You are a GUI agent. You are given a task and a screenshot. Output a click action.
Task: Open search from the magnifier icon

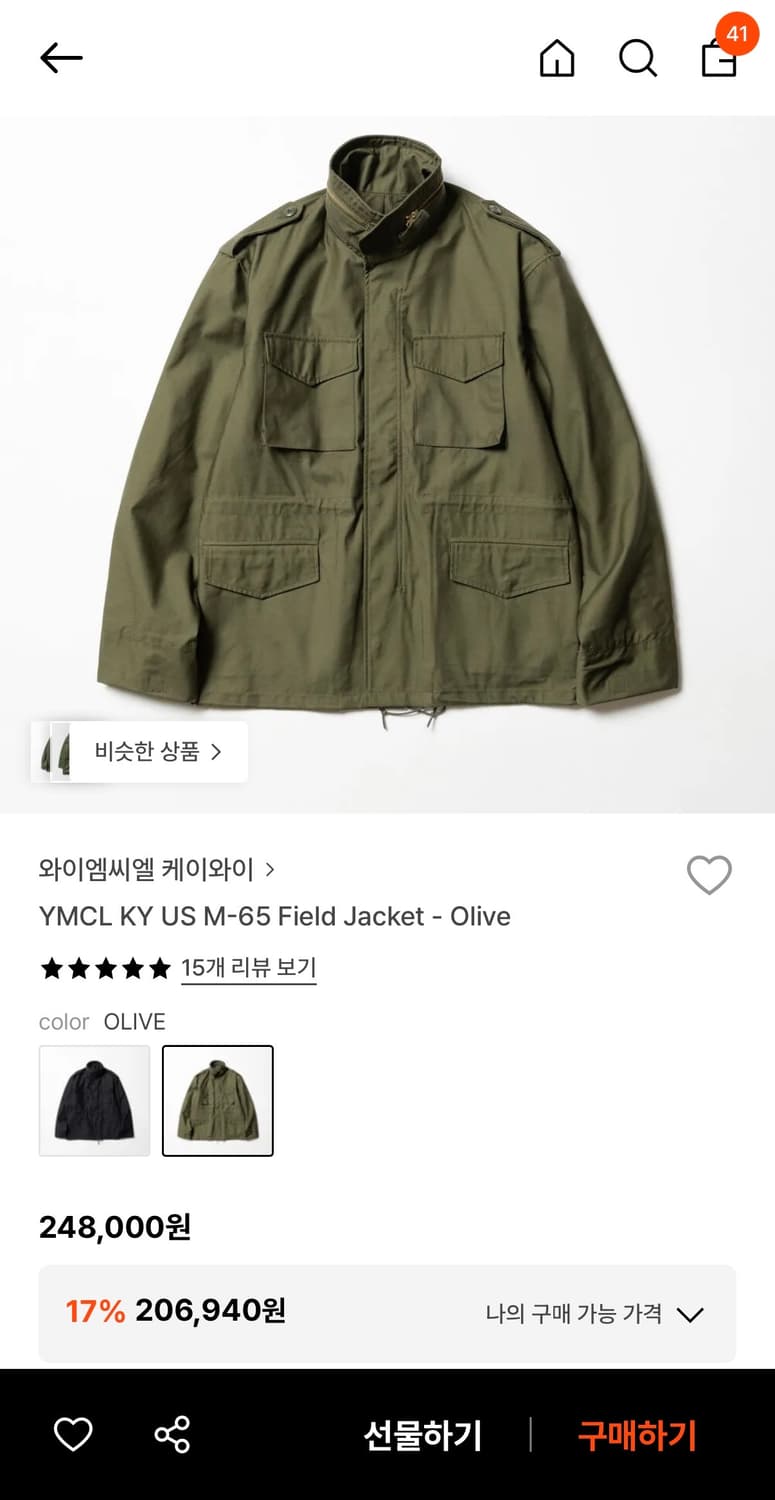(638, 58)
